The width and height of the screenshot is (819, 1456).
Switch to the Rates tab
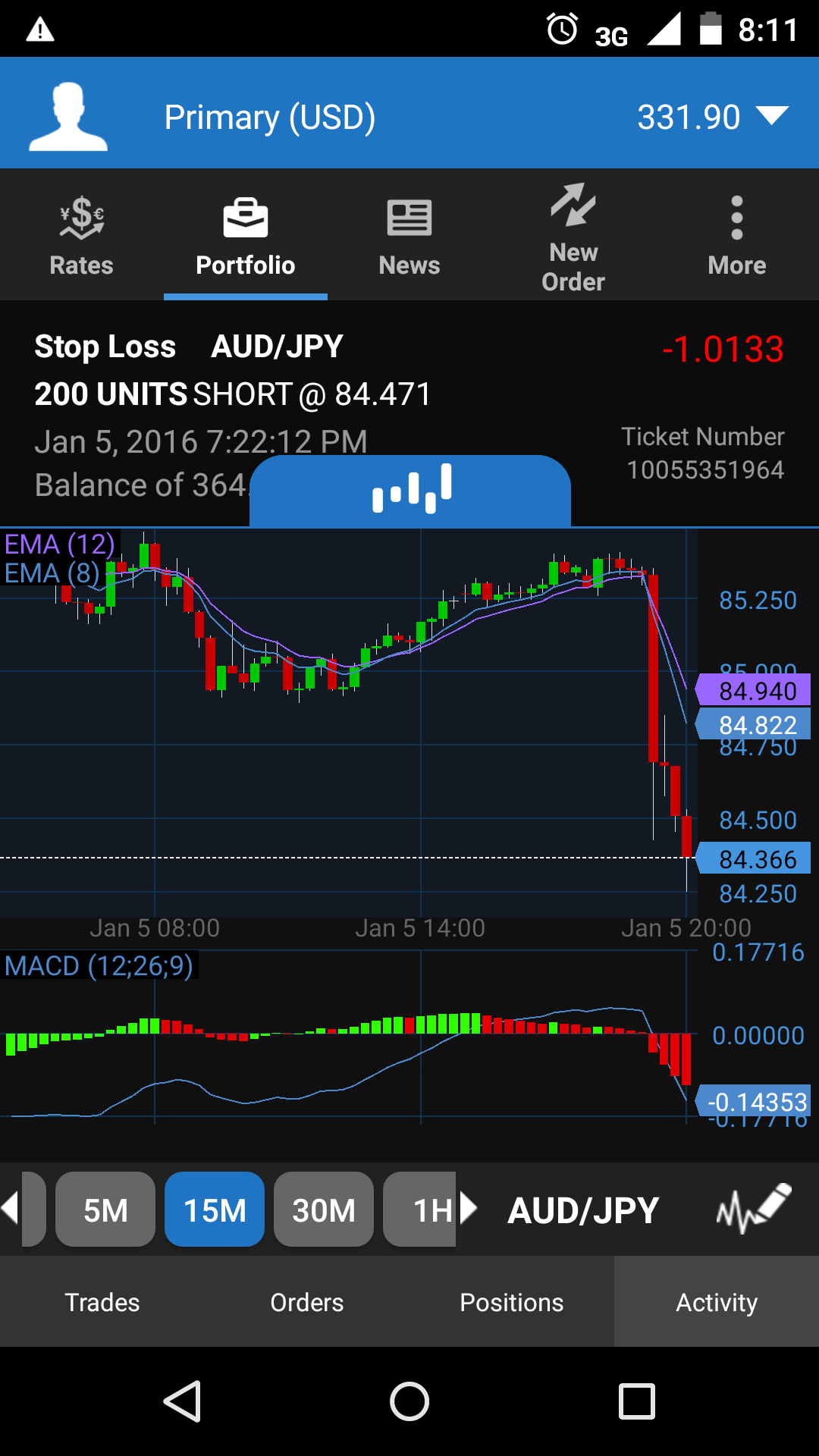pos(81,237)
